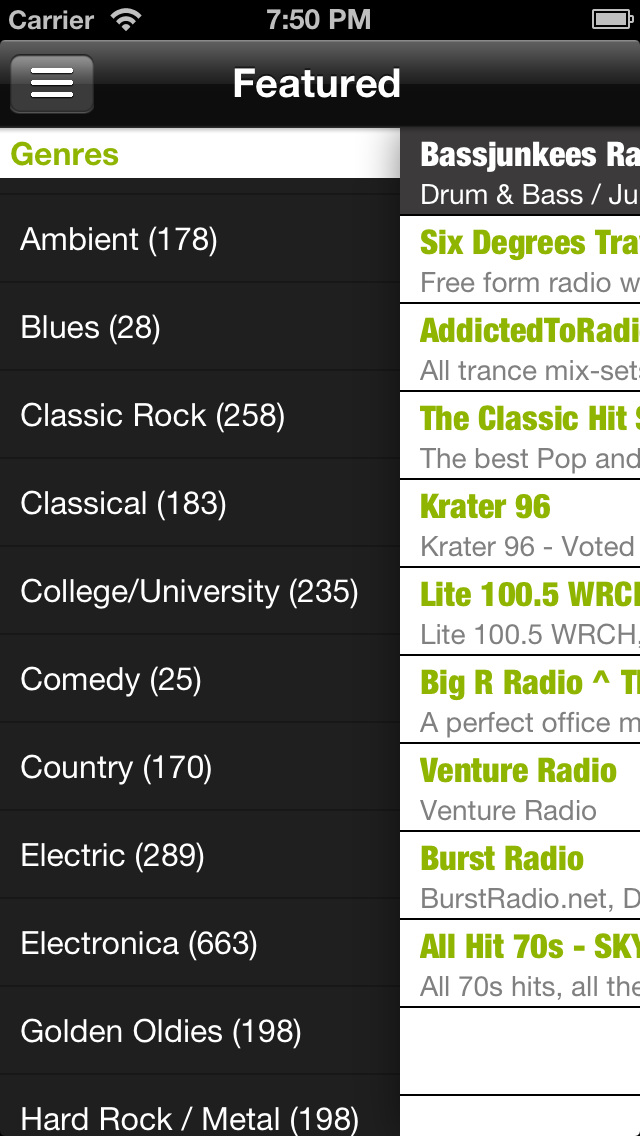Tune in to AddictedToRadio station
This screenshot has width=640, height=1136.
click(520, 348)
